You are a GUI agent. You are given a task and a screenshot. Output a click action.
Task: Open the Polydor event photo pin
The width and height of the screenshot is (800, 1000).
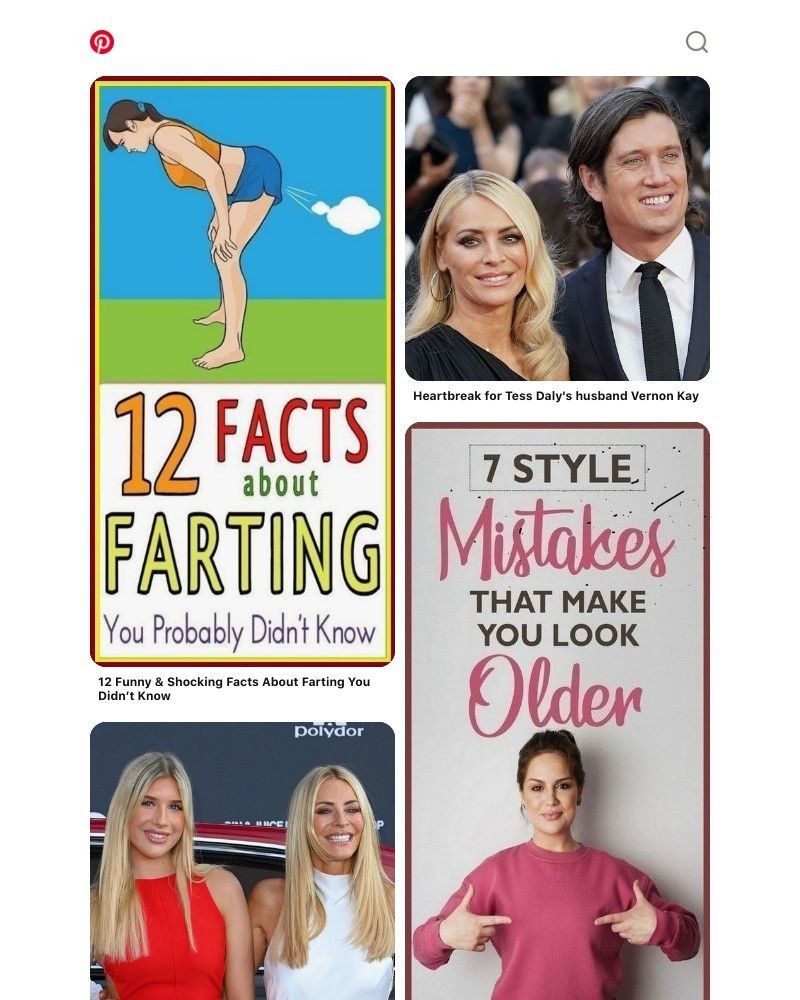pyautogui.click(x=242, y=860)
